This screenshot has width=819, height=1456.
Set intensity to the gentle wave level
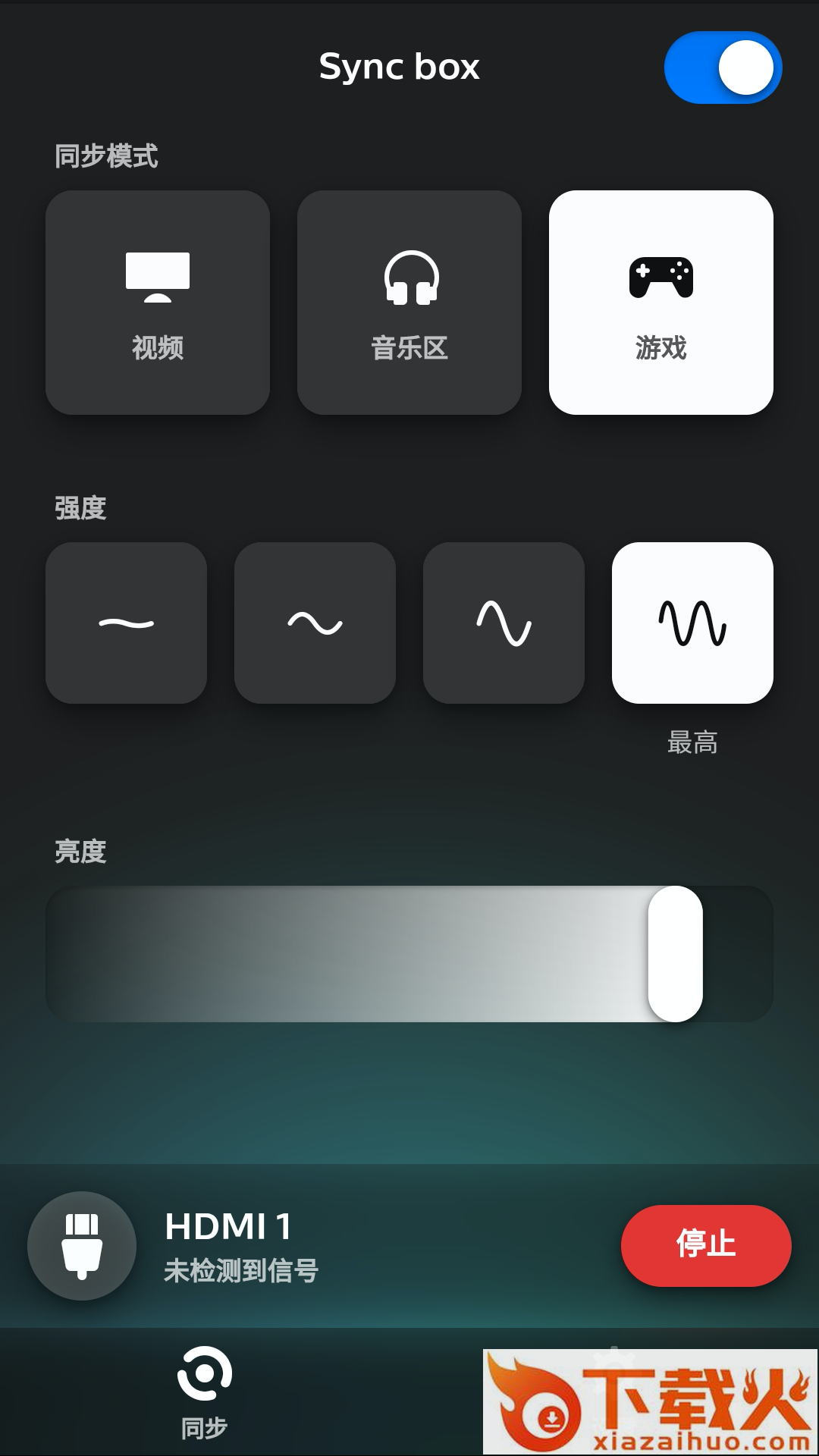point(315,623)
